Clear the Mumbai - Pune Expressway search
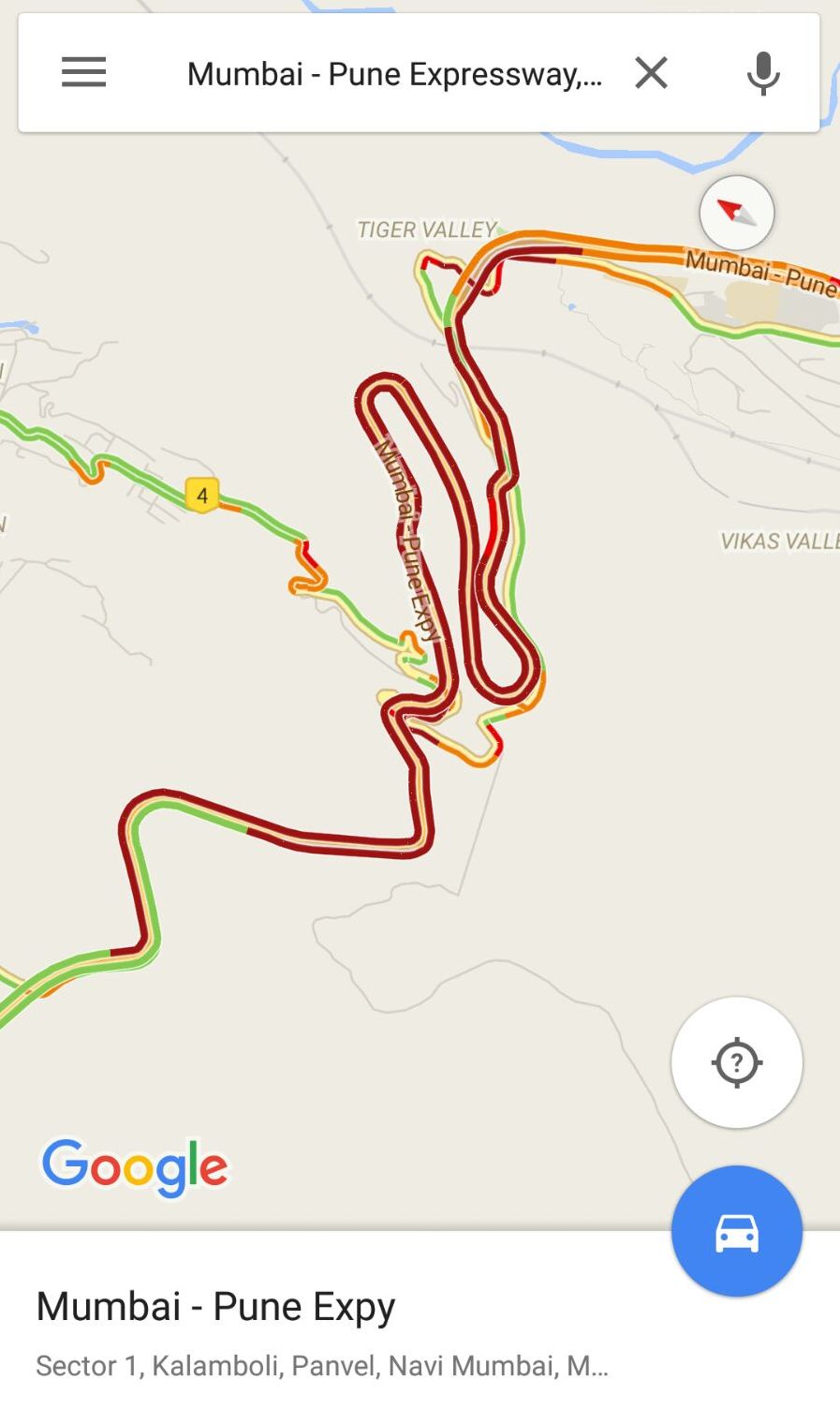 [x=651, y=73]
